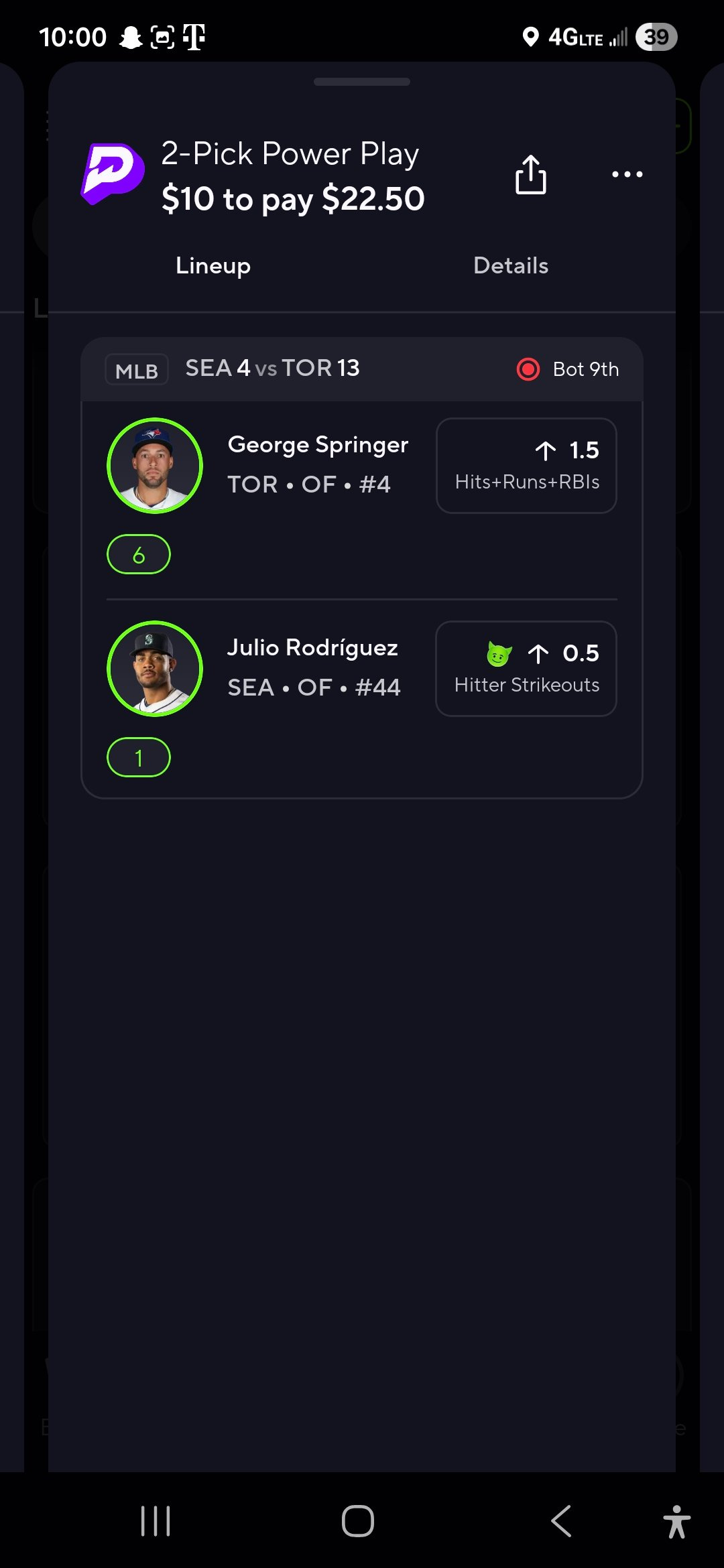Go to the home screen
Image resolution: width=724 pixels, height=1568 pixels.
pyautogui.click(x=357, y=1521)
